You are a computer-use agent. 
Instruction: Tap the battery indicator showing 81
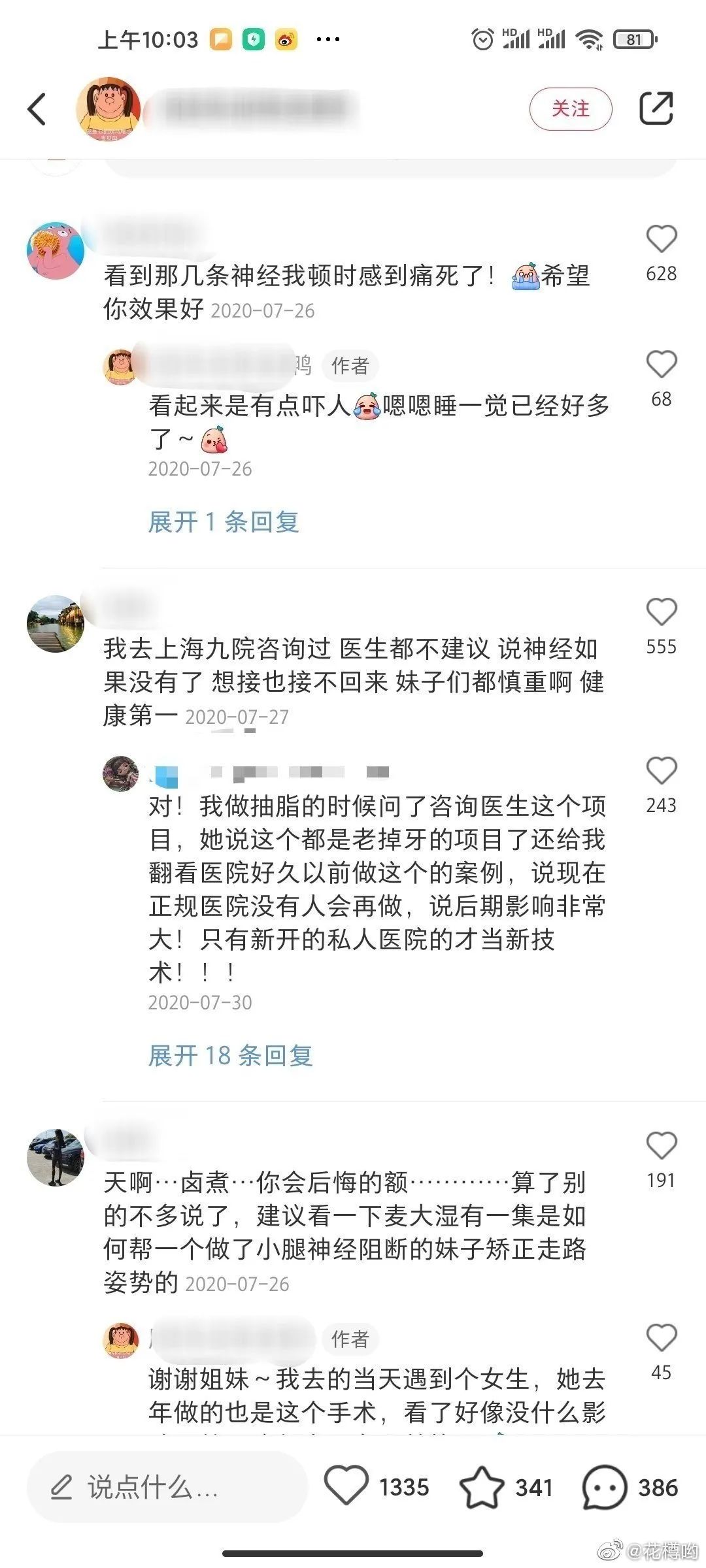(x=633, y=39)
